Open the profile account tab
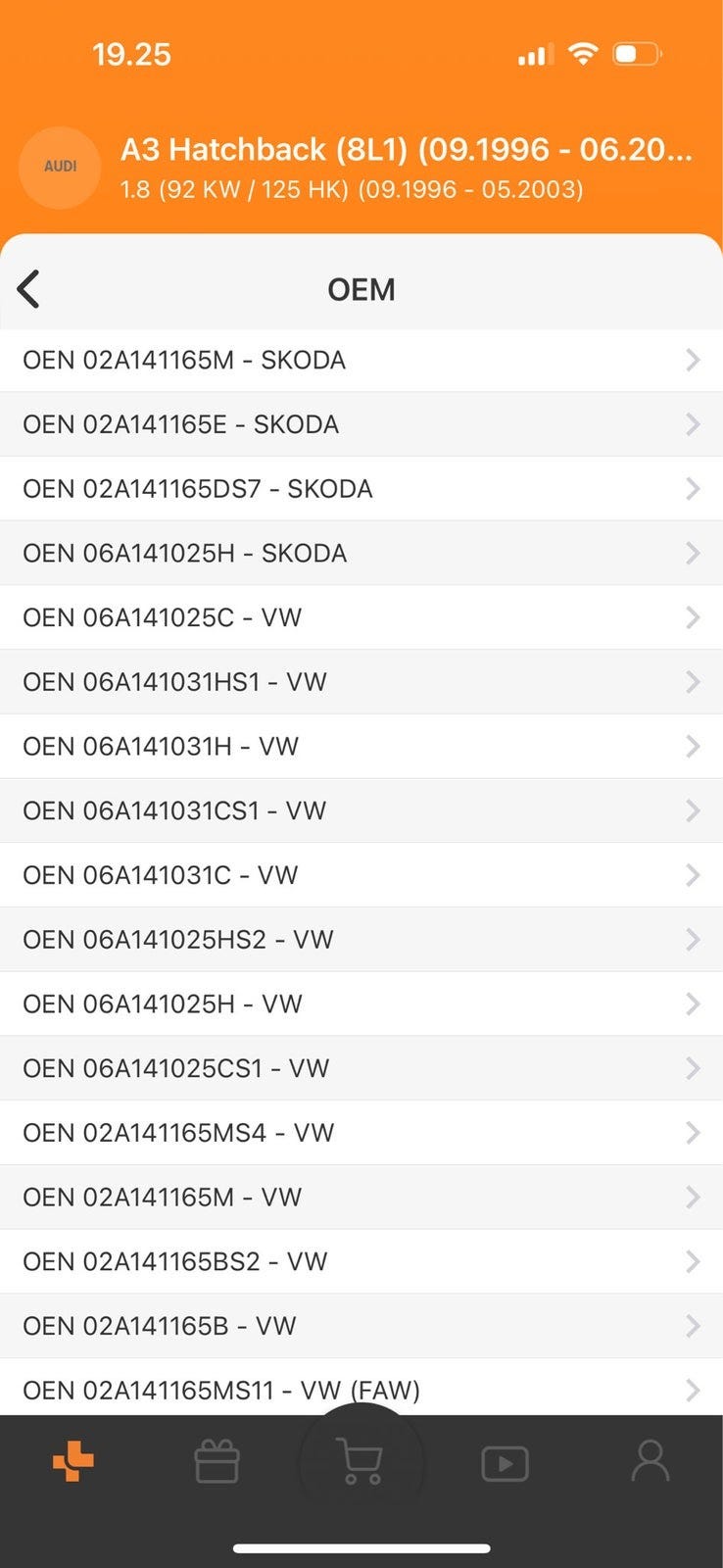The image size is (723, 1568). click(x=650, y=1461)
